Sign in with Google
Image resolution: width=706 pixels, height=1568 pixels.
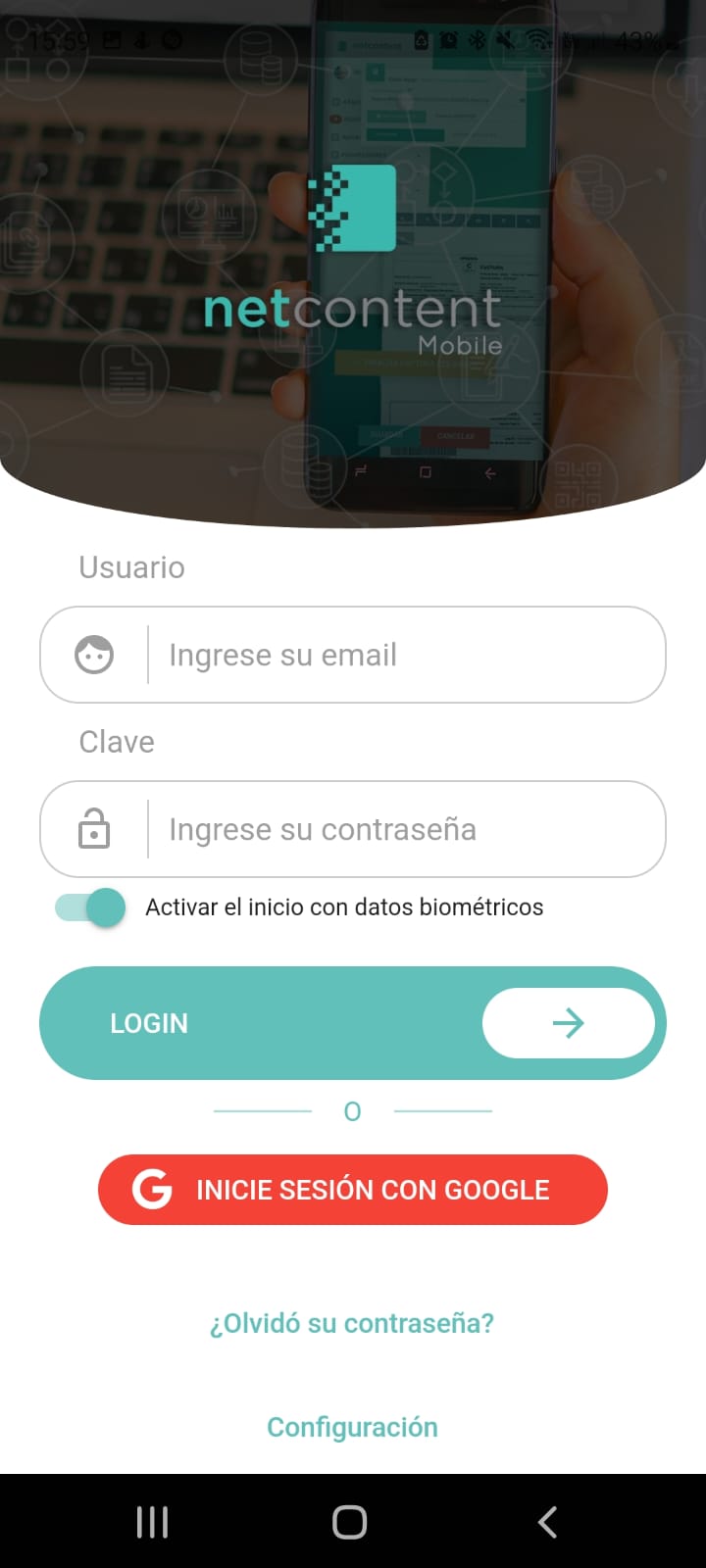[x=353, y=1190]
